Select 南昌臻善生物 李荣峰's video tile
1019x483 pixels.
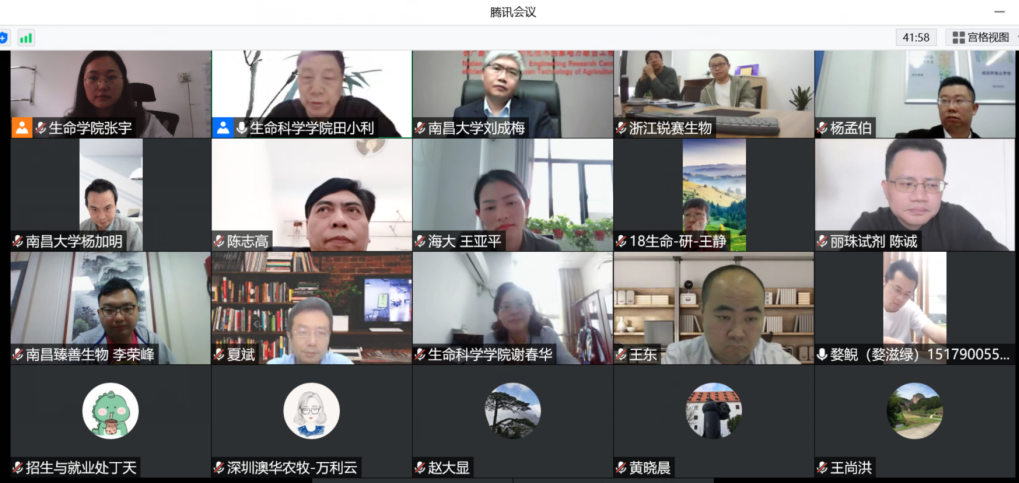tap(110, 306)
